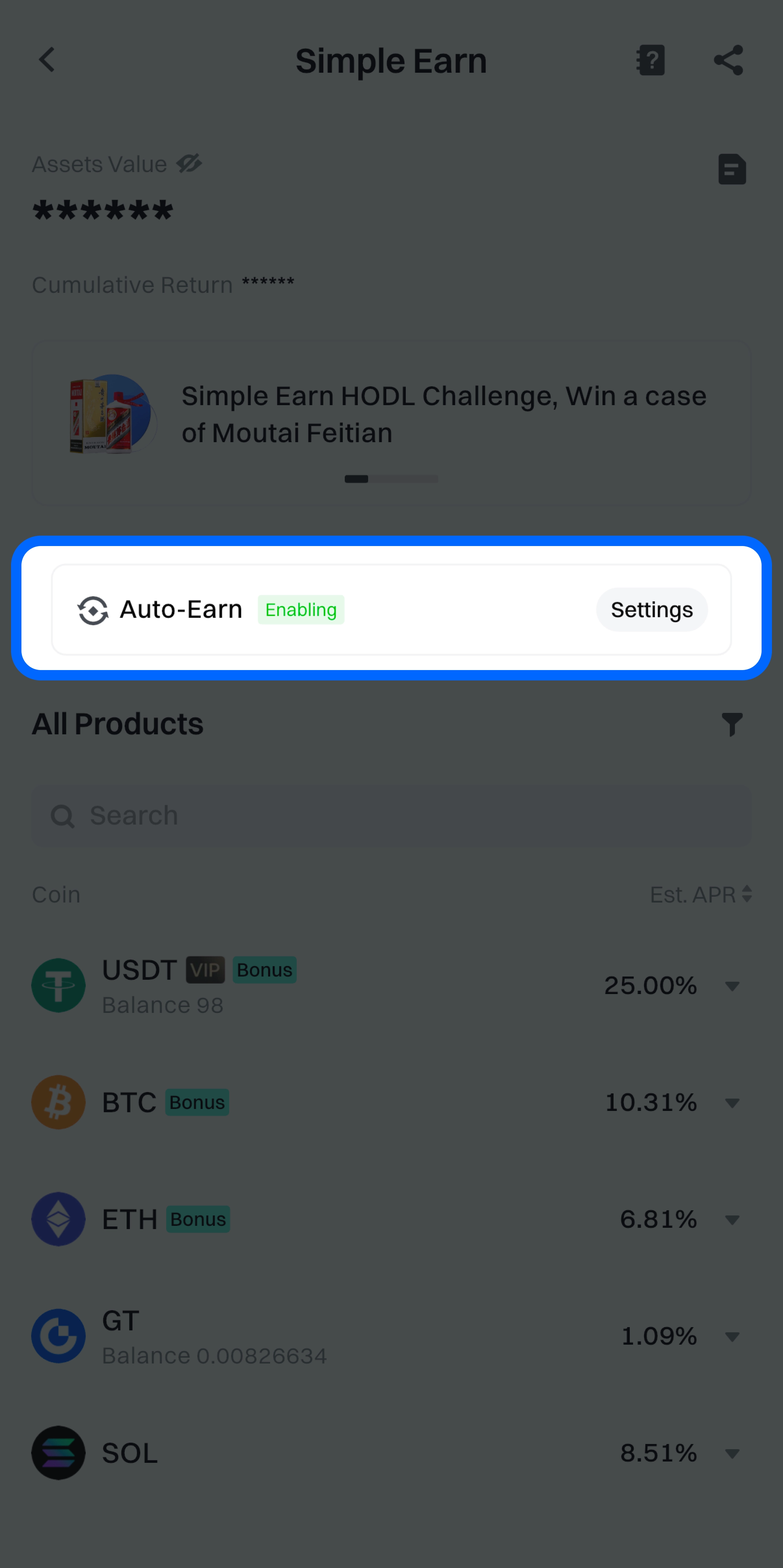Open Auto-Earn Settings
783x1568 pixels.
651,609
